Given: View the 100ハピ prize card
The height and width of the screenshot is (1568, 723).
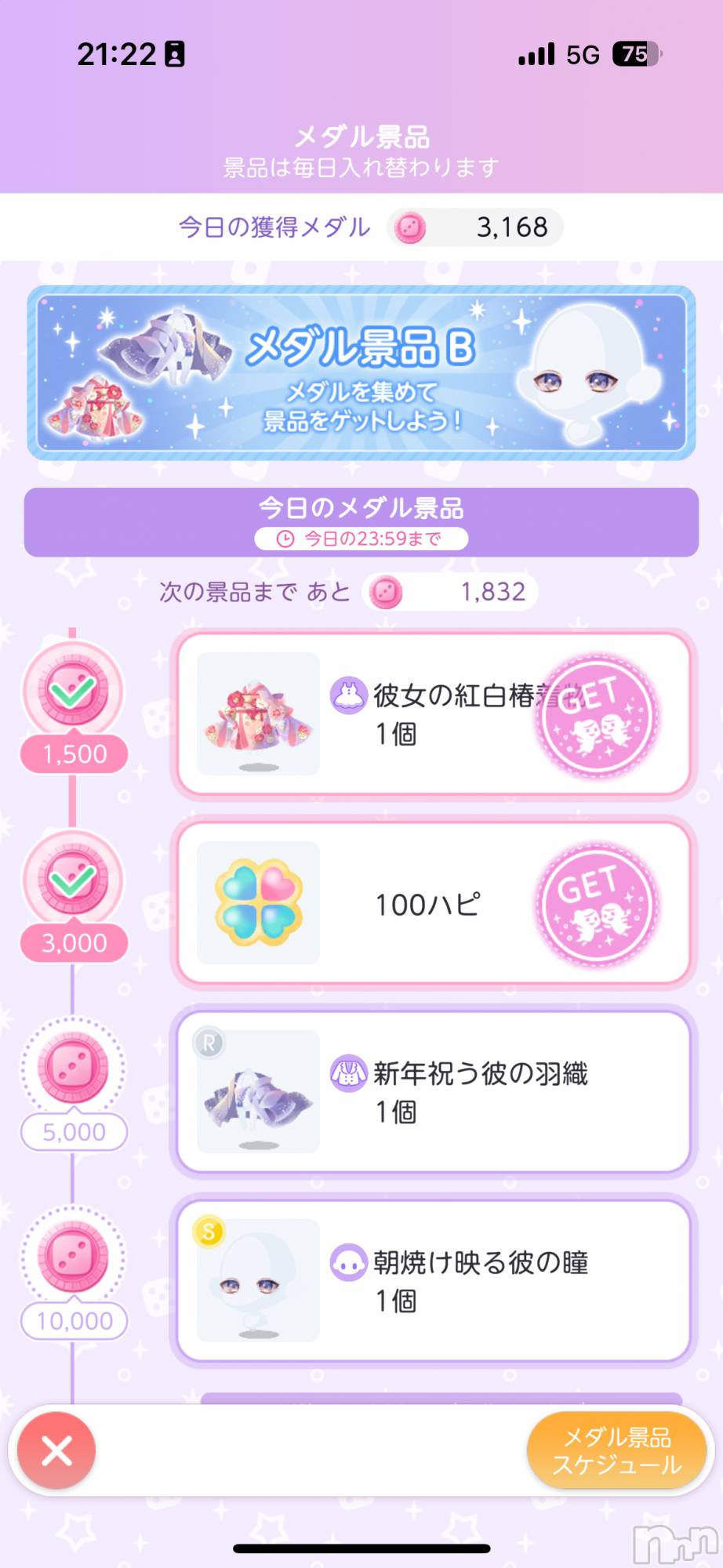Looking at the screenshot, I should coord(434,903).
